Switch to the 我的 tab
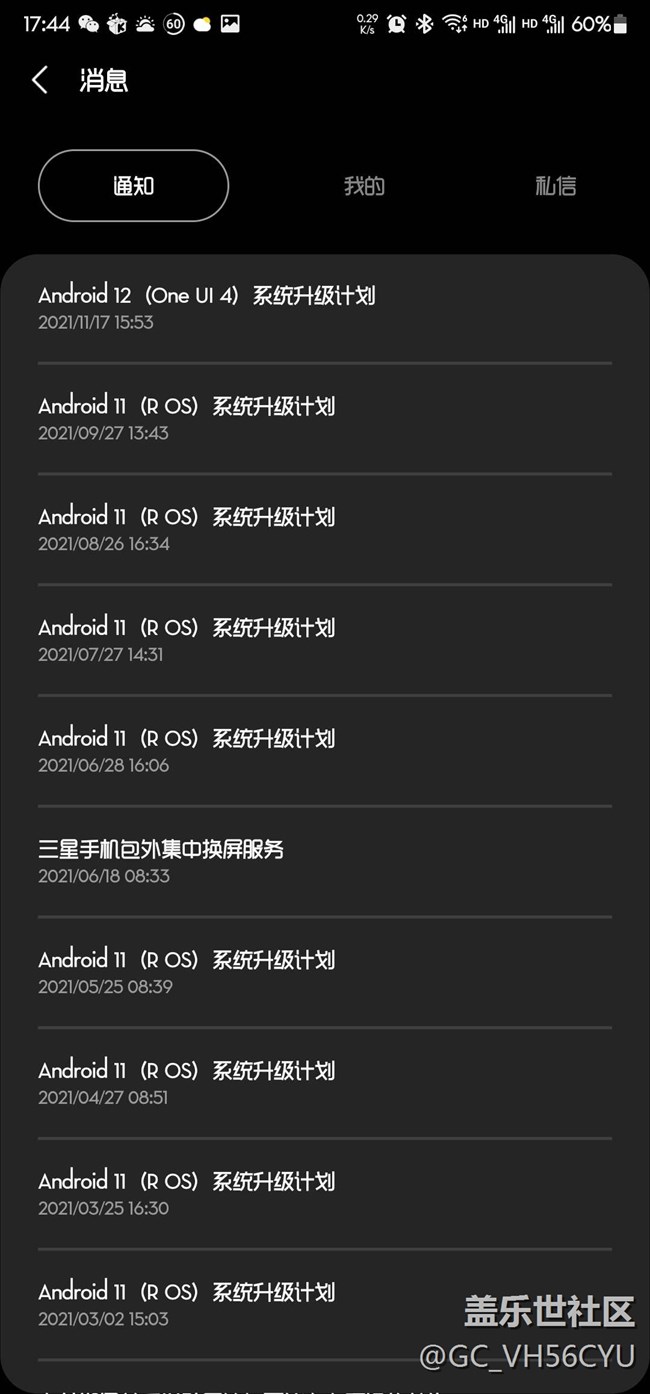650x1394 pixels. [364, 186]
